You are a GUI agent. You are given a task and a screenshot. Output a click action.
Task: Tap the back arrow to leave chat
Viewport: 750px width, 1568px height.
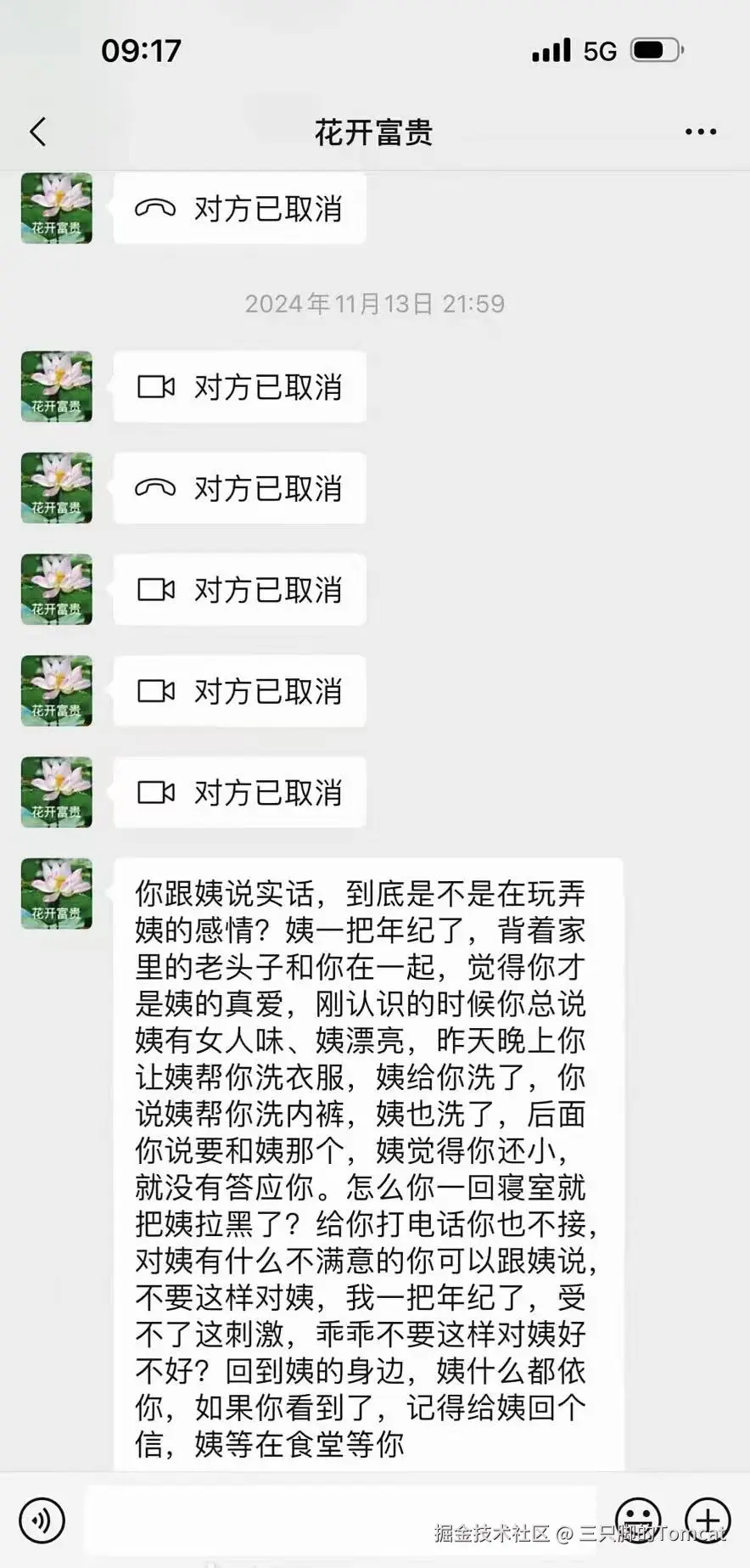pyautogui.click(x=36, y=132)
